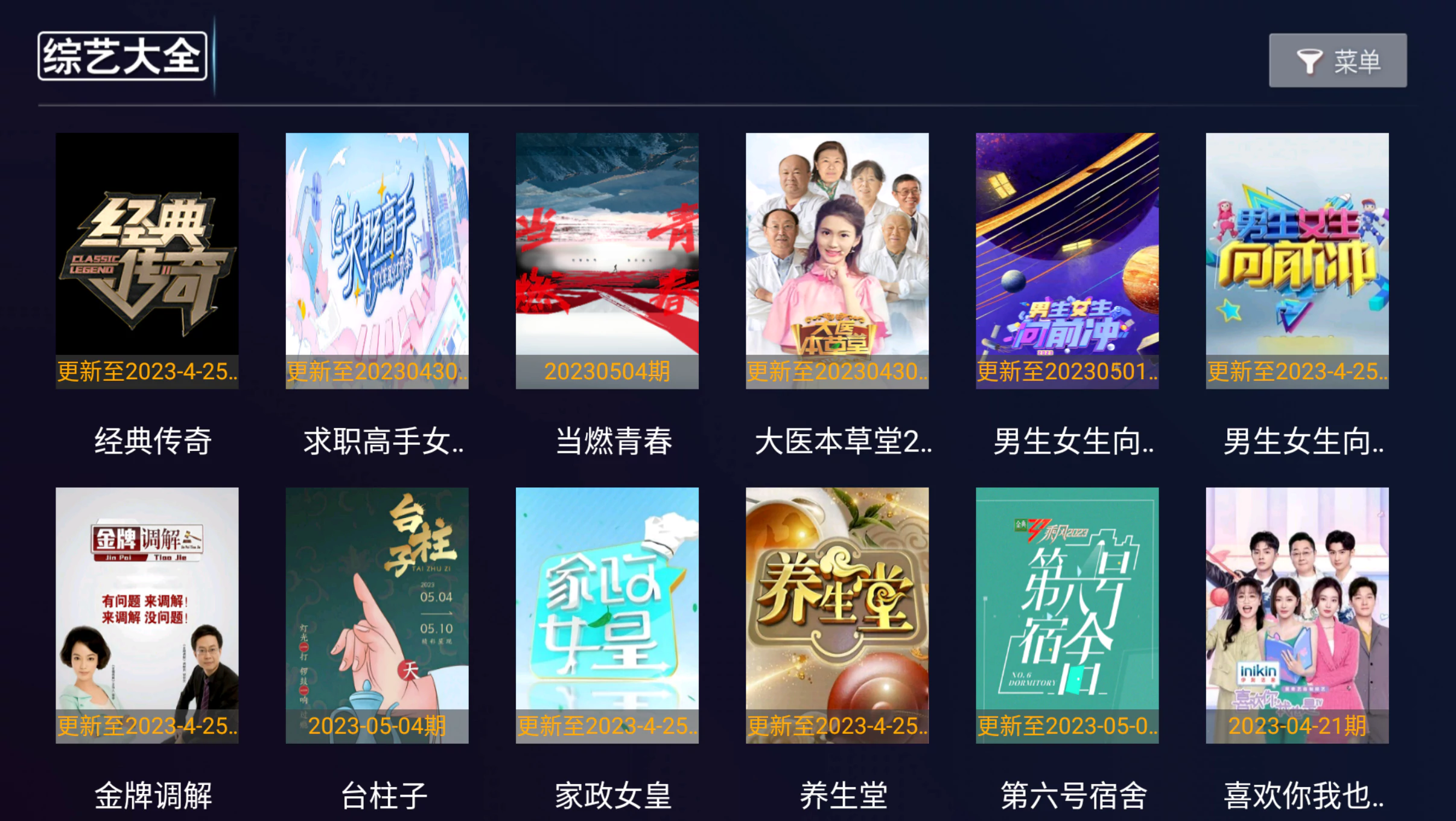
Task: Open the 经典传奇 show
Action: [147, 260]
